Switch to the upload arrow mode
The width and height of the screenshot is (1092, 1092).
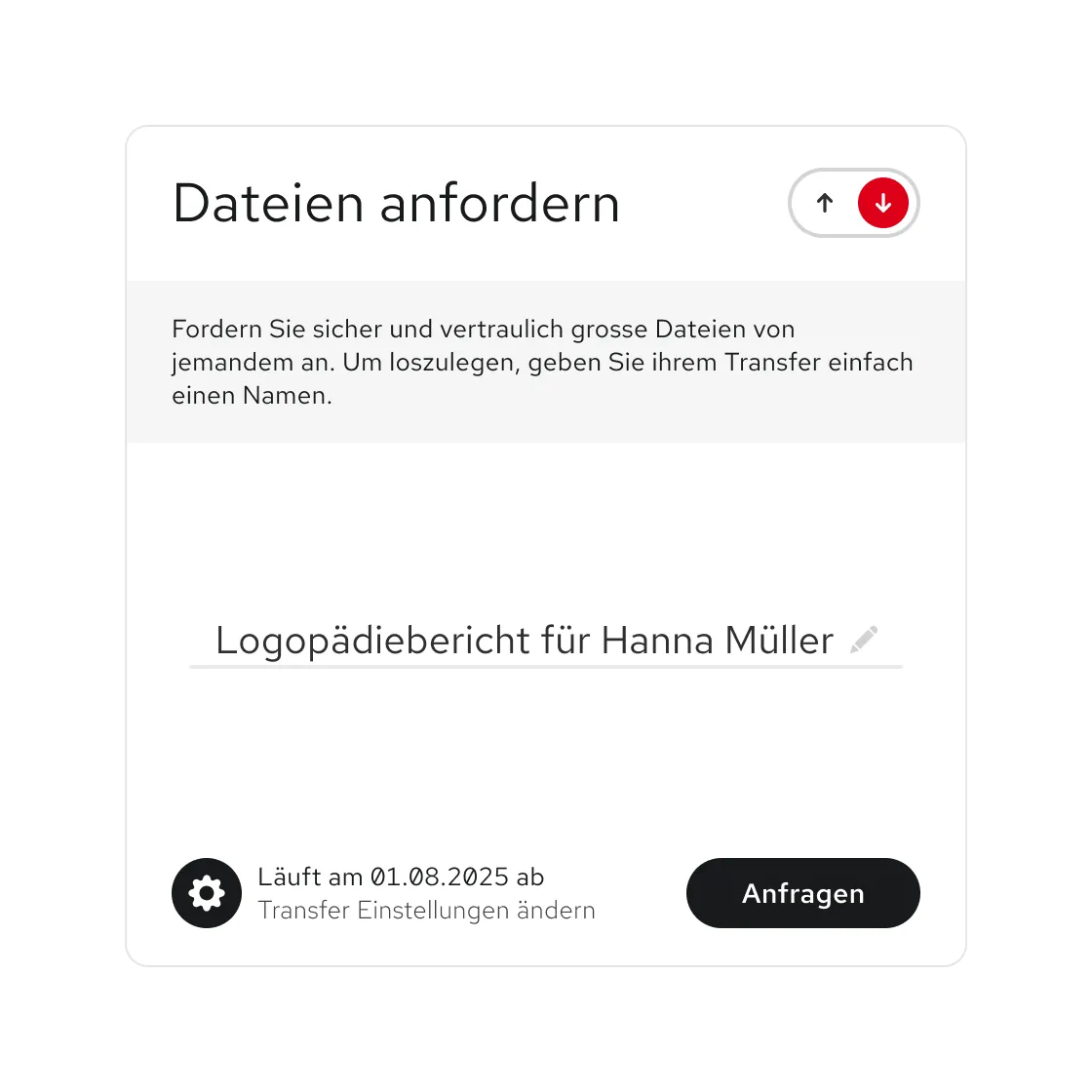pyautogui.click(x=825, y=203)
